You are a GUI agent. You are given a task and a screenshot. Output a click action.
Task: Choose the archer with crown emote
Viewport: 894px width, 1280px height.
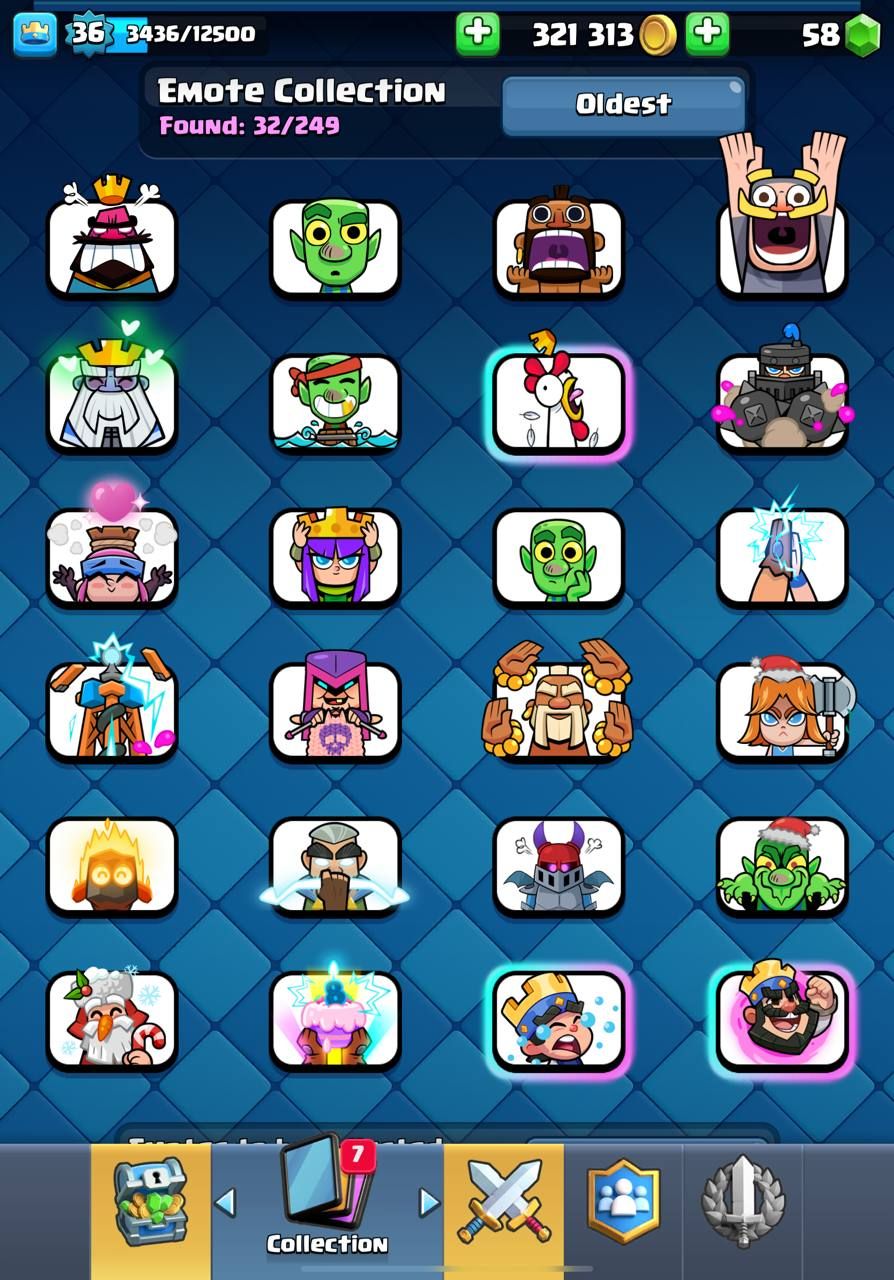pyautogui.click(x=335, y=556)
